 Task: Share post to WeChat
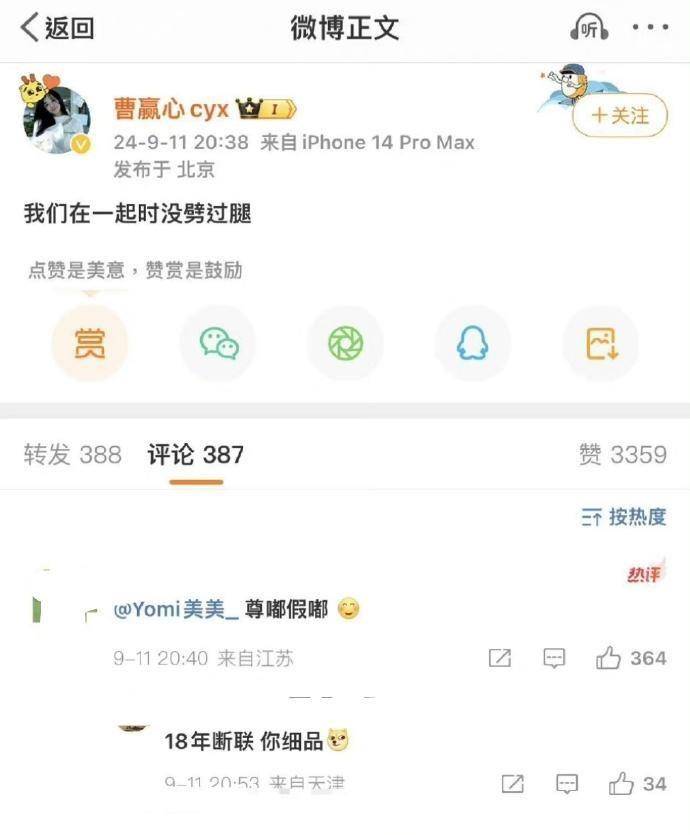218,343
